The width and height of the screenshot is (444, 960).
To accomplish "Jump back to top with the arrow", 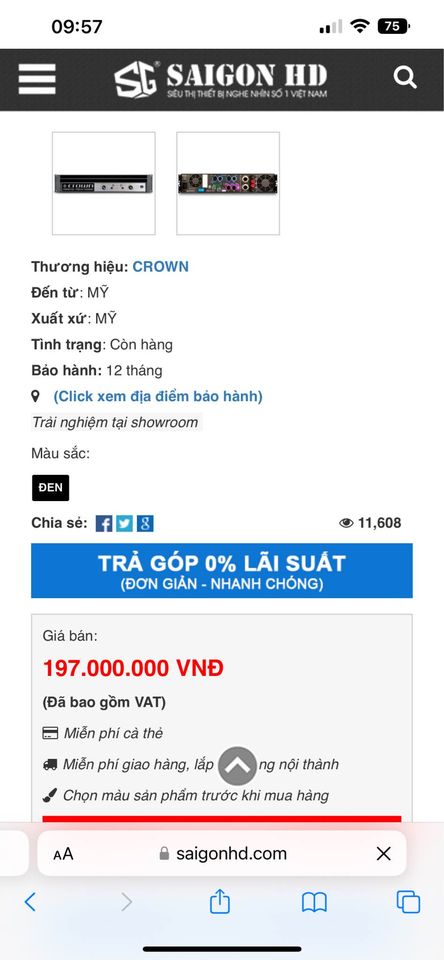I will [237, 766].
